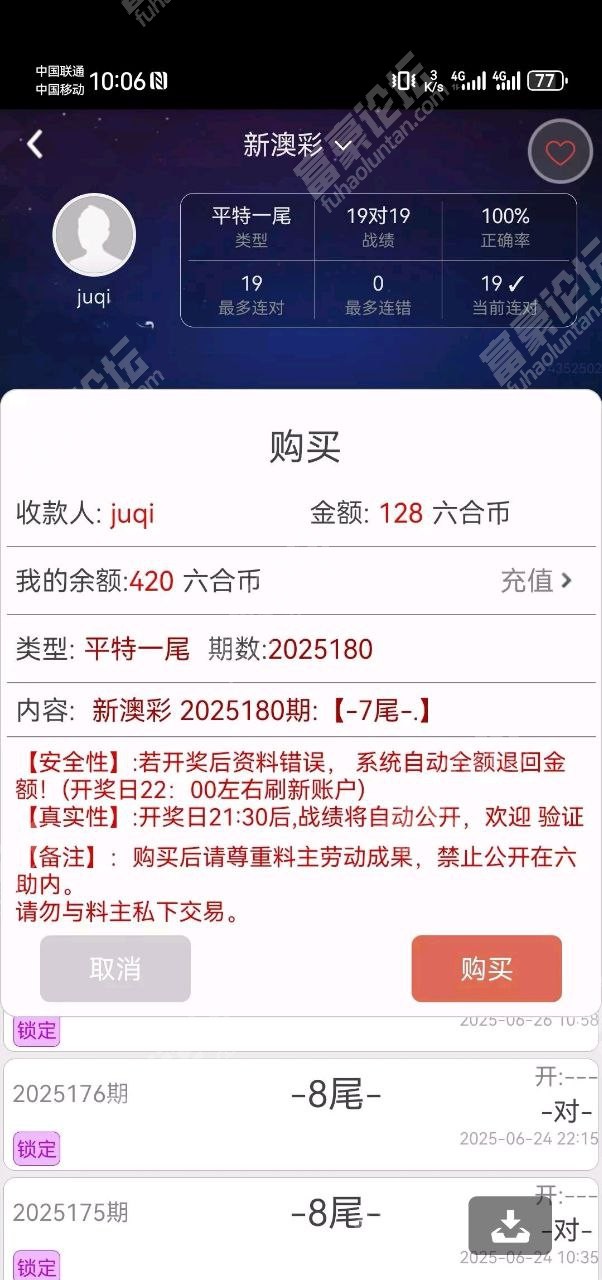Open the 2025176期 record row
Screen dimensions: 602x1280
[x=300, y=1112]
